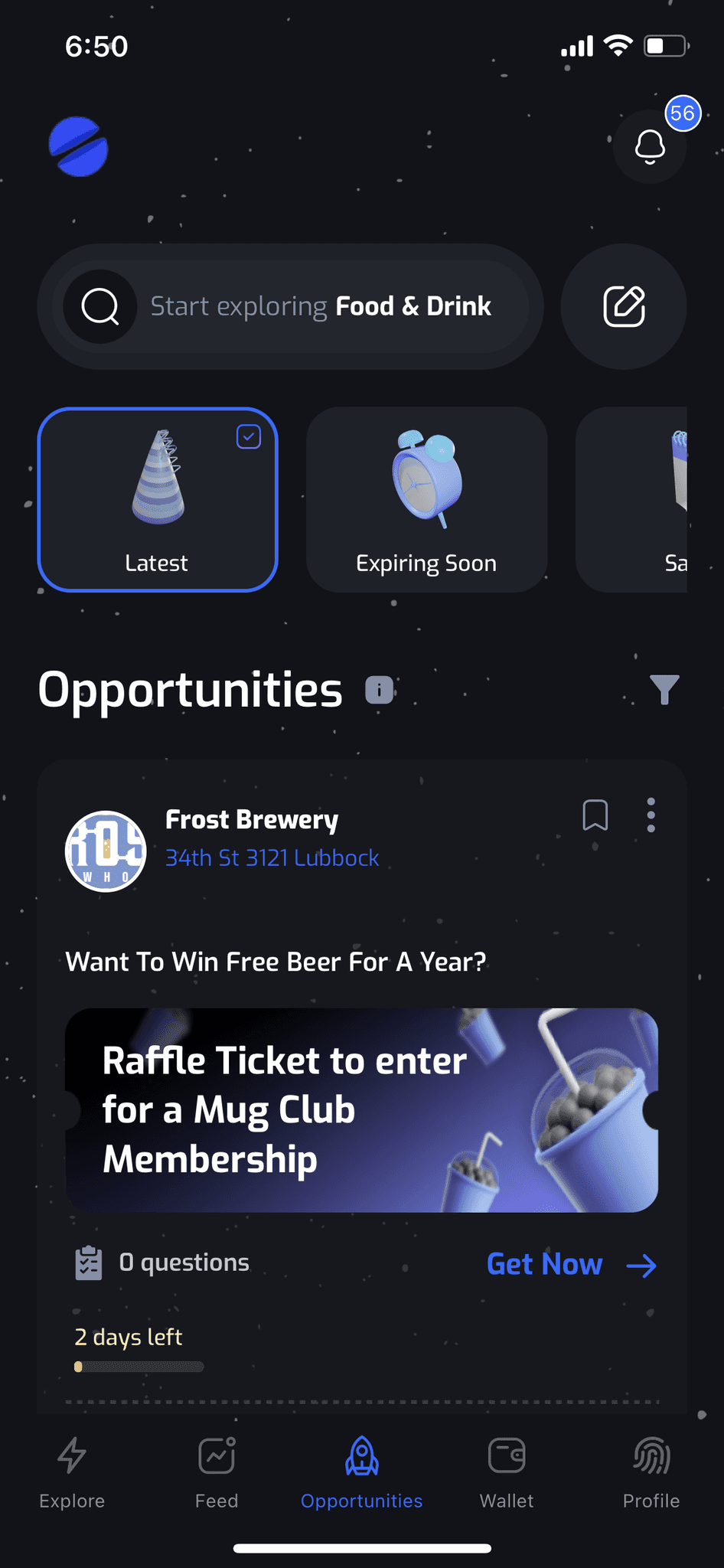Screen dimensions: 724x1568
Task: Bookmark the Frost Brewery opportunity
Action: coord(596,815)
